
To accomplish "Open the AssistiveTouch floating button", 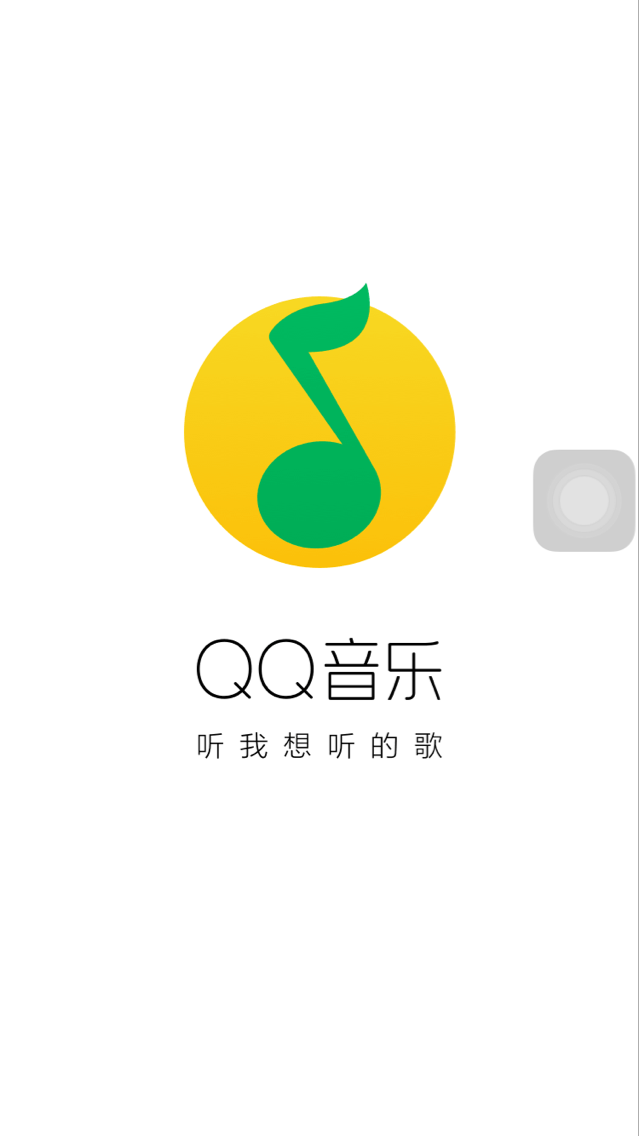I will pos(584,500).
